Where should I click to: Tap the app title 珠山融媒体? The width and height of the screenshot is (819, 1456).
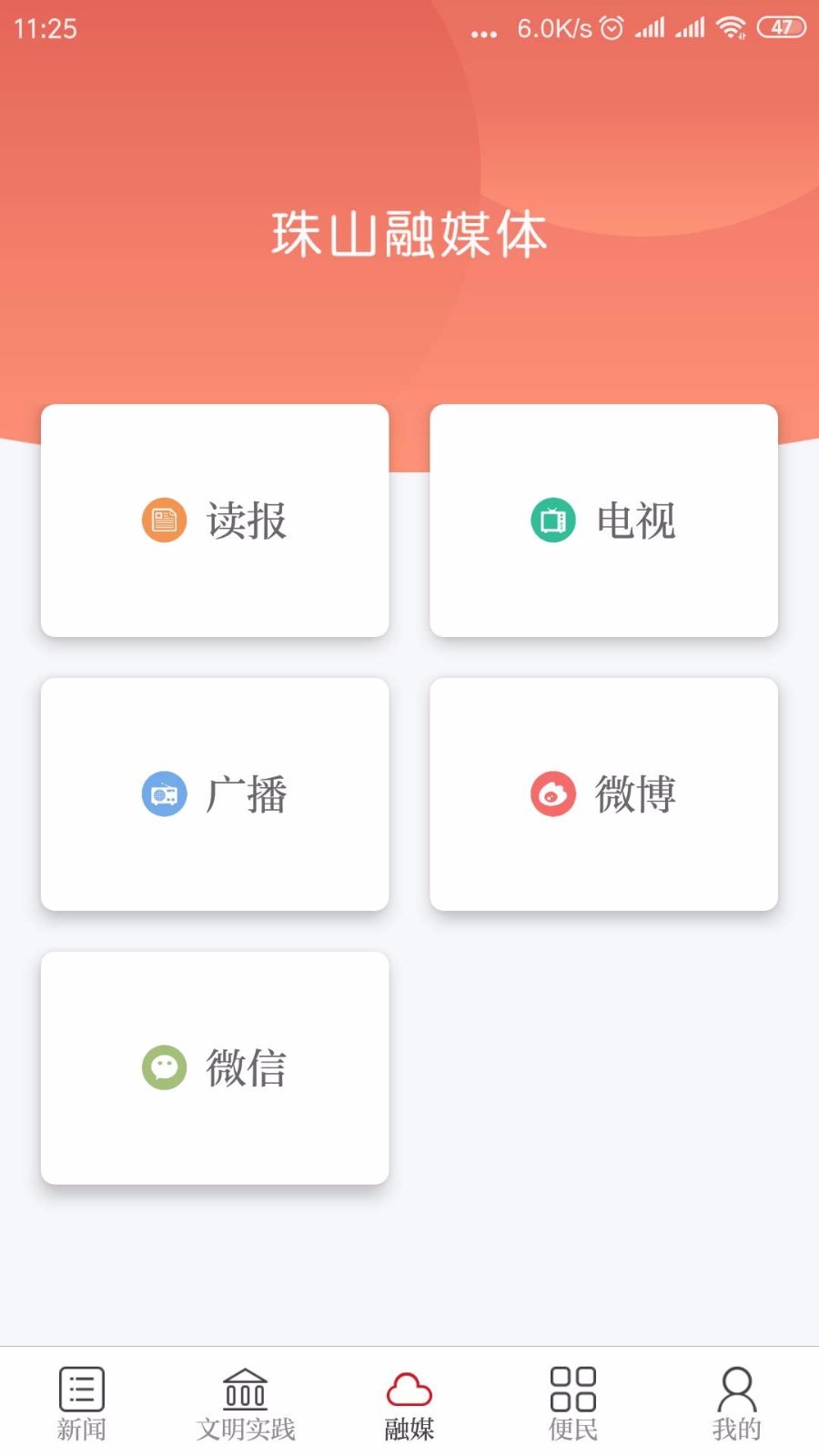click(x=409, y=235)
